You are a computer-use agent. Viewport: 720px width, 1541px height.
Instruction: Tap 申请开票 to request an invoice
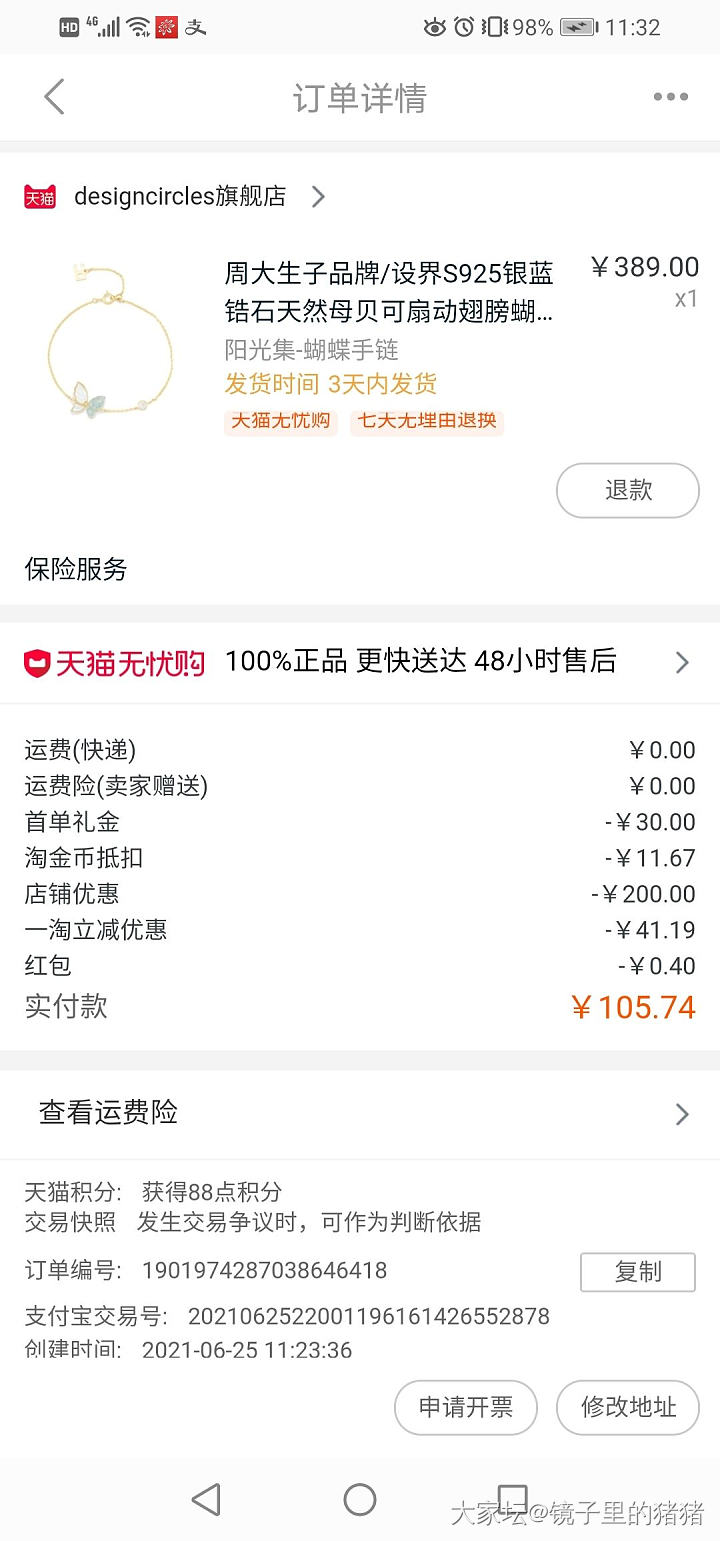tap(465, 1407)
